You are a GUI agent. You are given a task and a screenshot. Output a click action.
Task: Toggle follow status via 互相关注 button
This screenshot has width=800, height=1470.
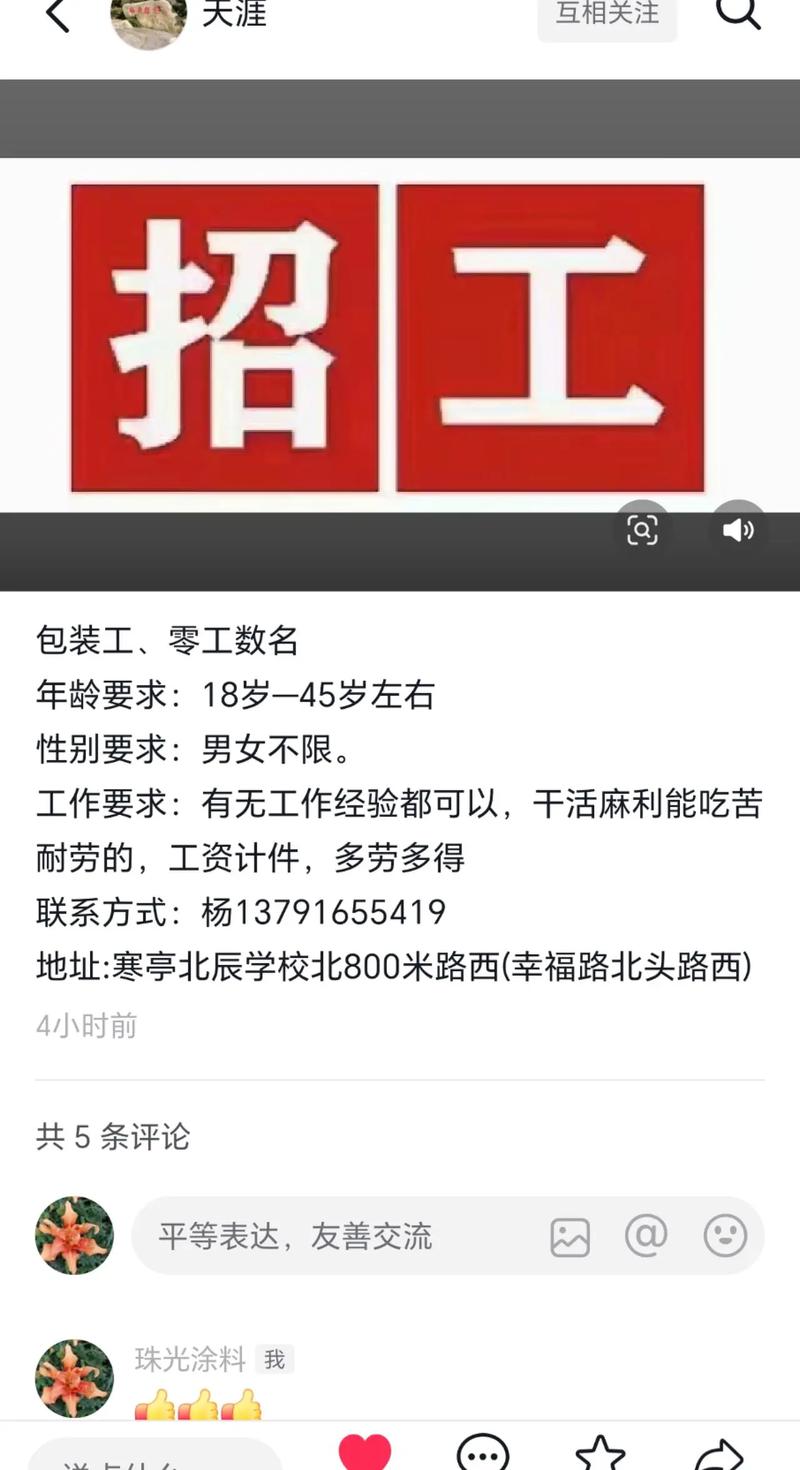[x=606, y=14]
